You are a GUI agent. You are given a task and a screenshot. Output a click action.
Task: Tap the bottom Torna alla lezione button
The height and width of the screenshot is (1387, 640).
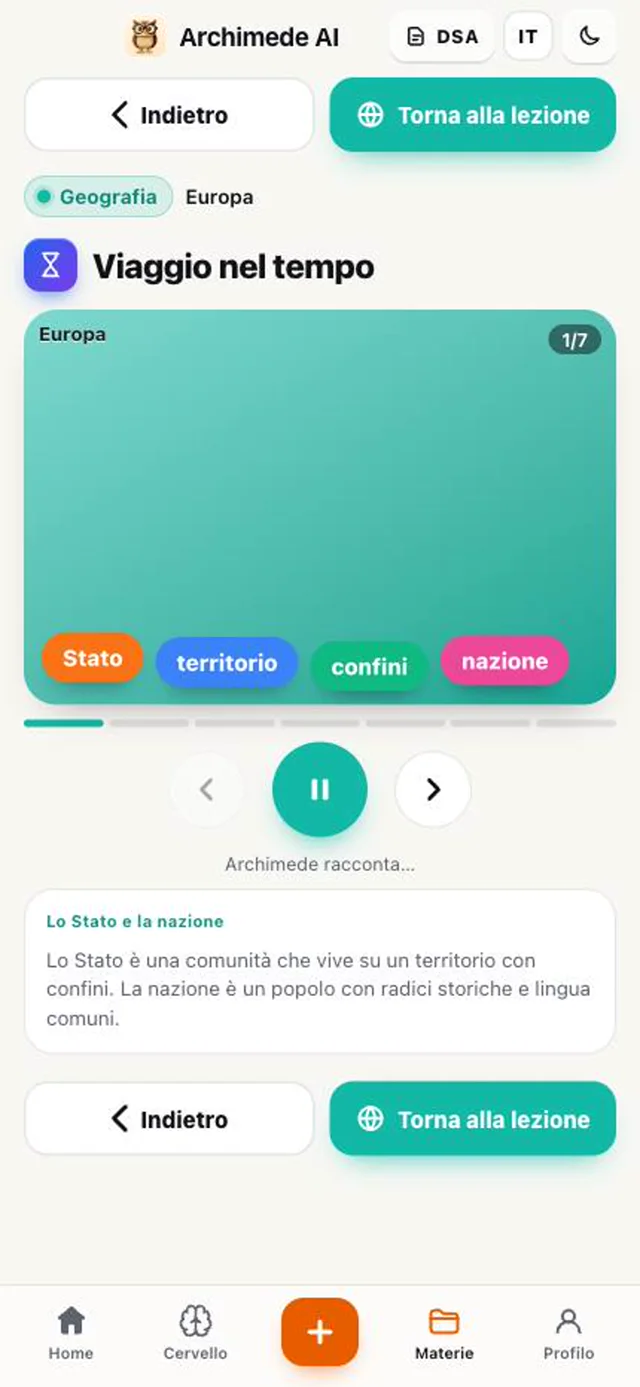tap(473, 1119)
